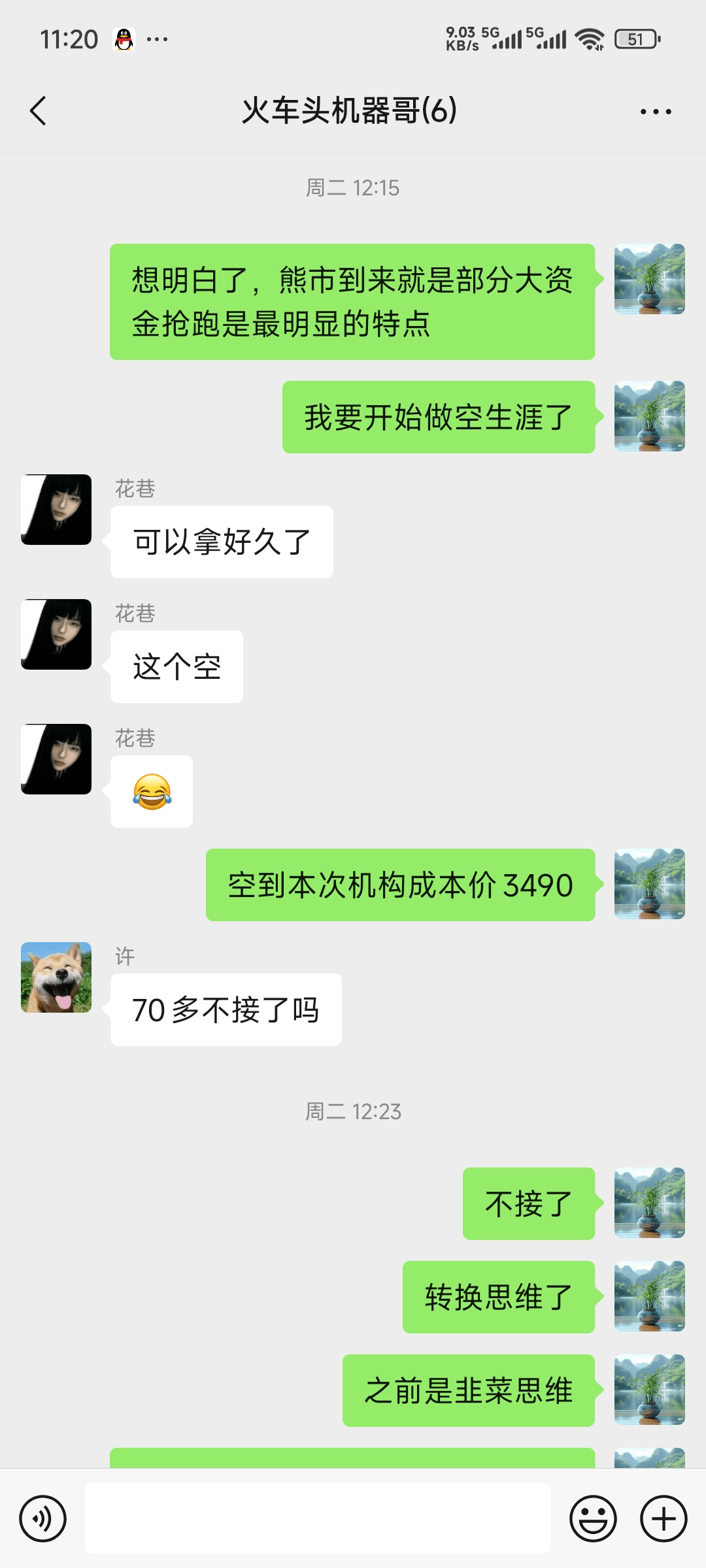706x1568 pixels.
Task: Open 花巷's avatar beside 可以拿好久了
Action: [x=56, y=510]
